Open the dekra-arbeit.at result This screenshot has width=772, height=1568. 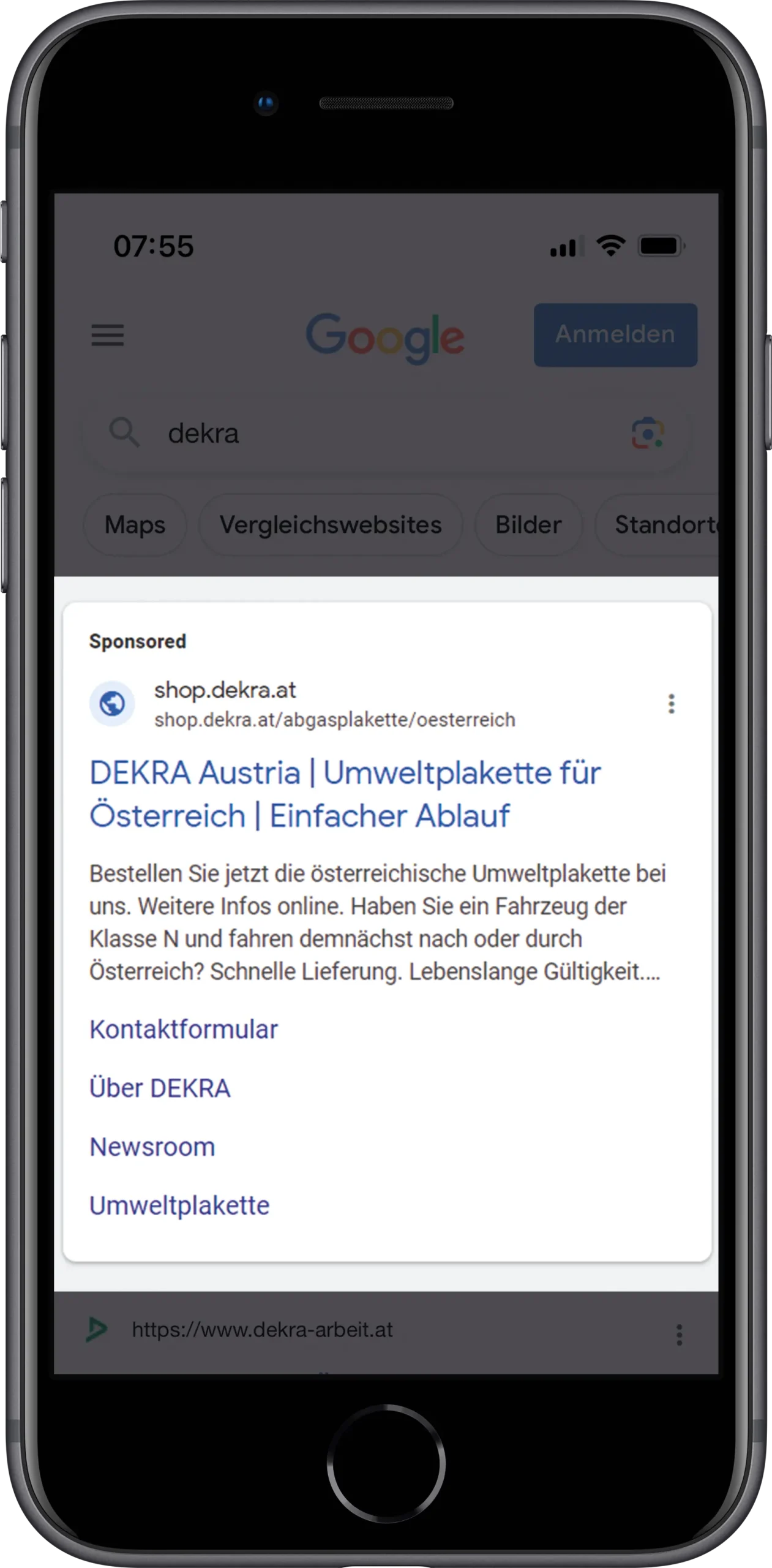coord(262,1330)
